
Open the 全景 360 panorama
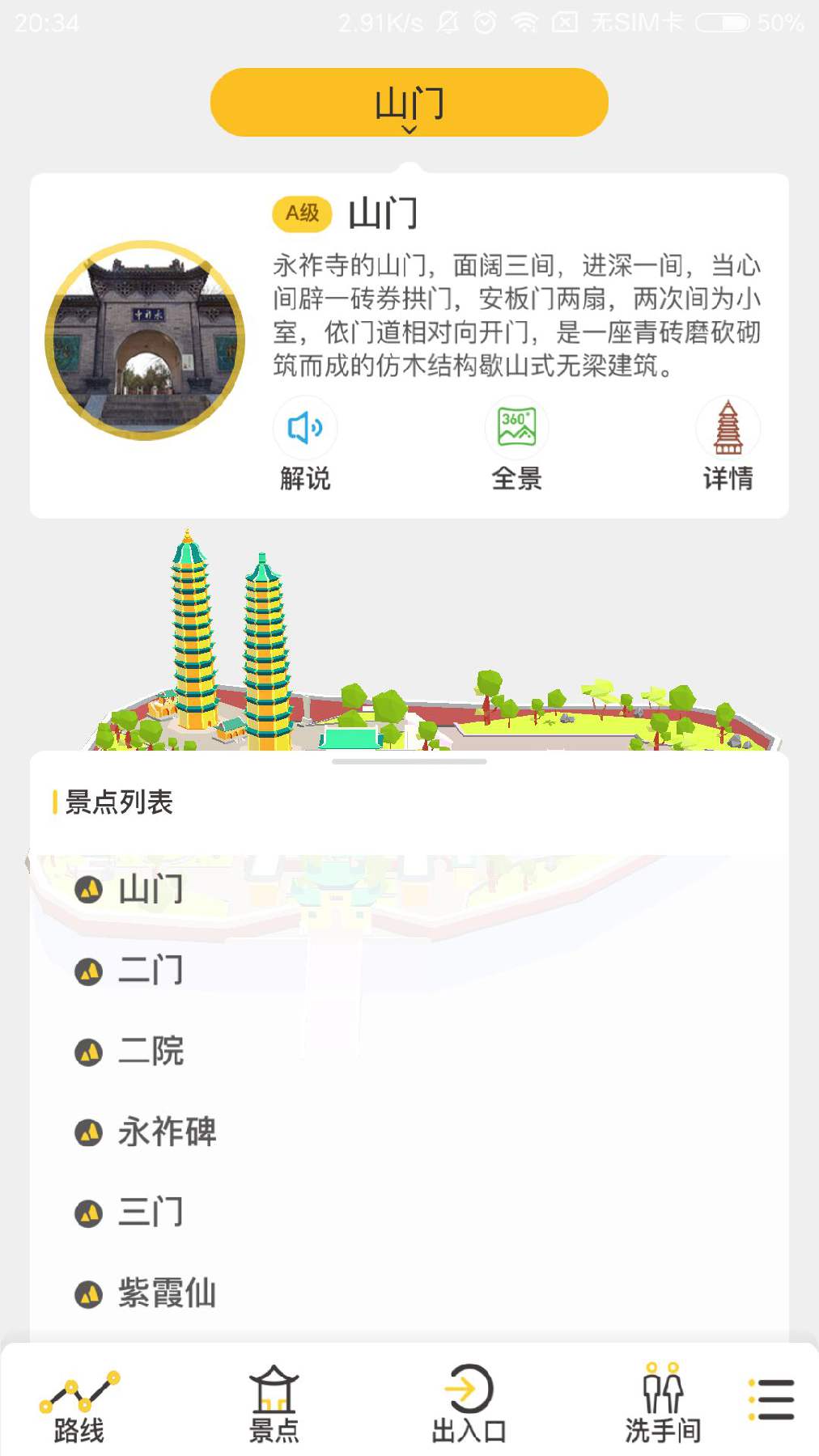point(516,445)
